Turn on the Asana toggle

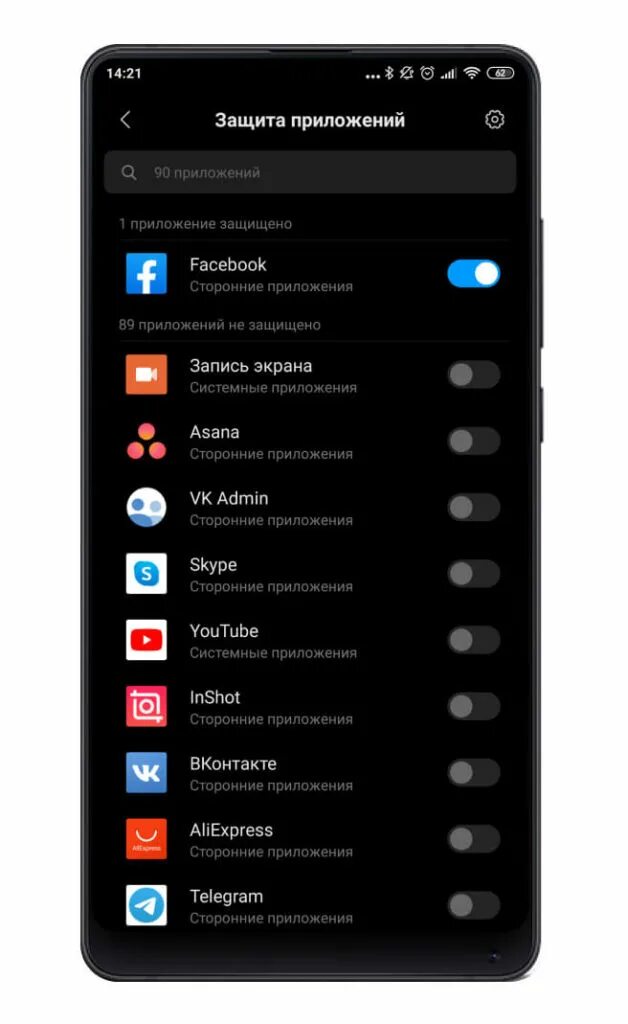pos(473,441)
